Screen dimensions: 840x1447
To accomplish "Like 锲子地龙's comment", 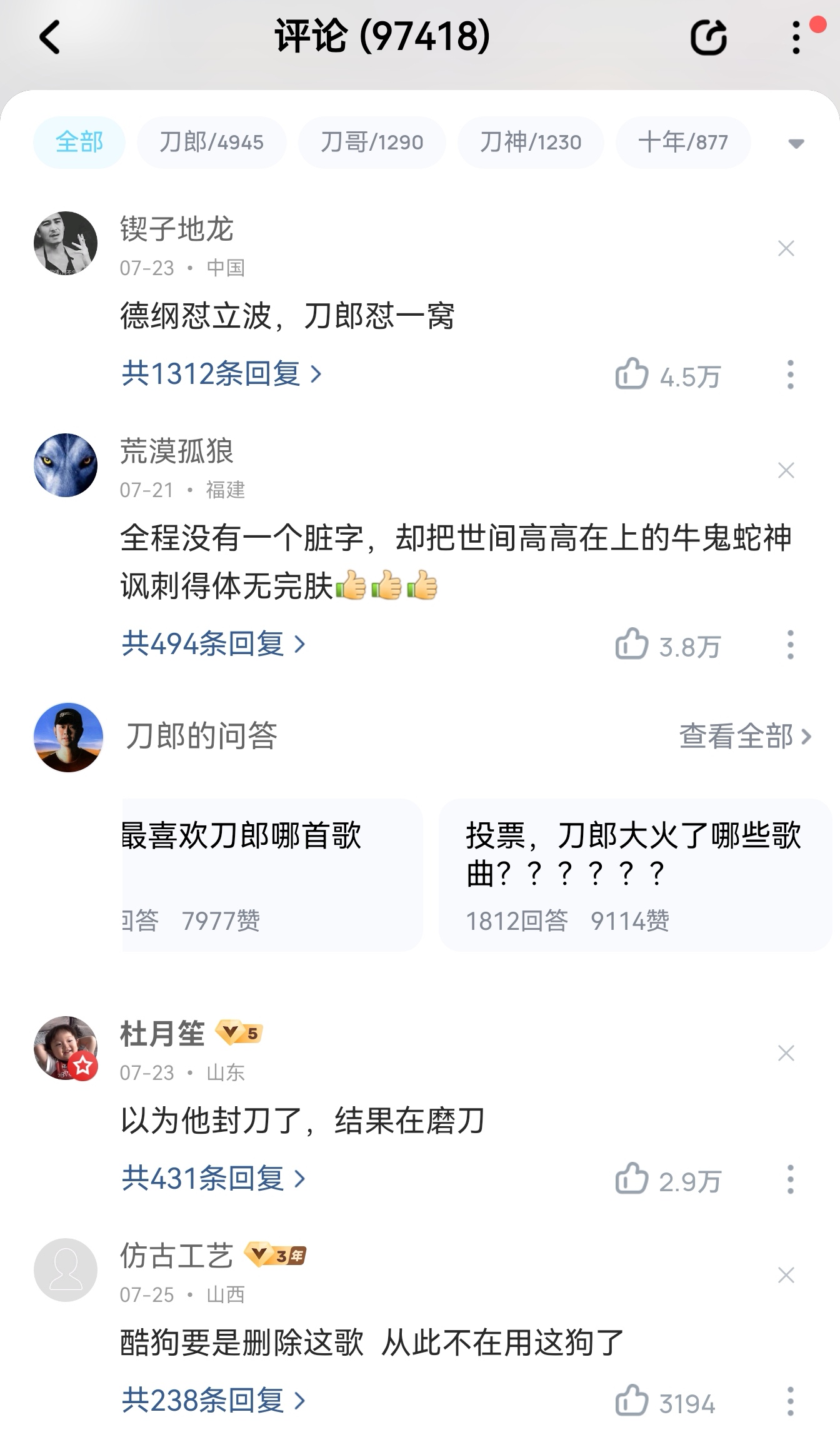I will tap(667, 375).
